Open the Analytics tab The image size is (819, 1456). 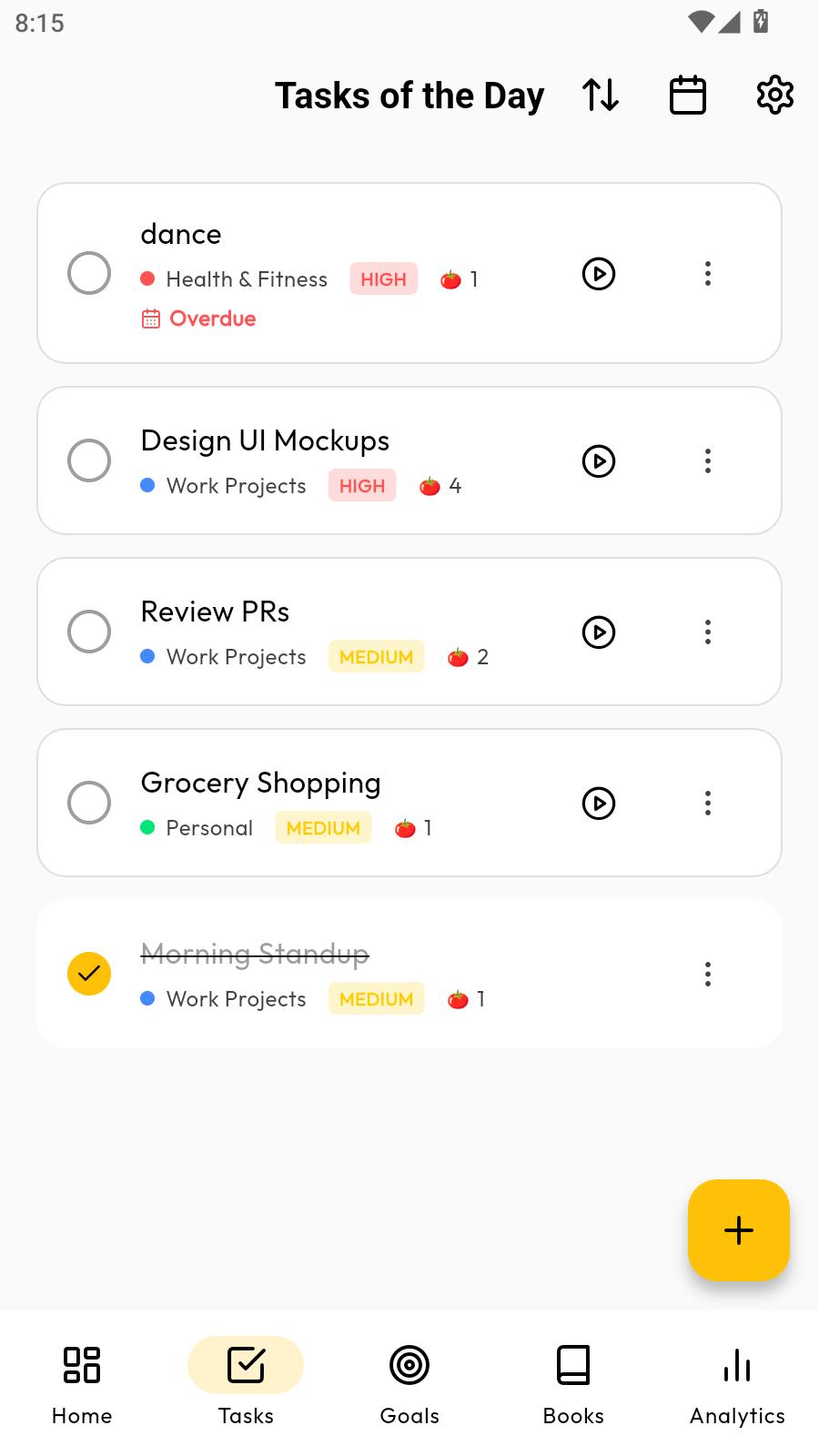[737, 1383]
